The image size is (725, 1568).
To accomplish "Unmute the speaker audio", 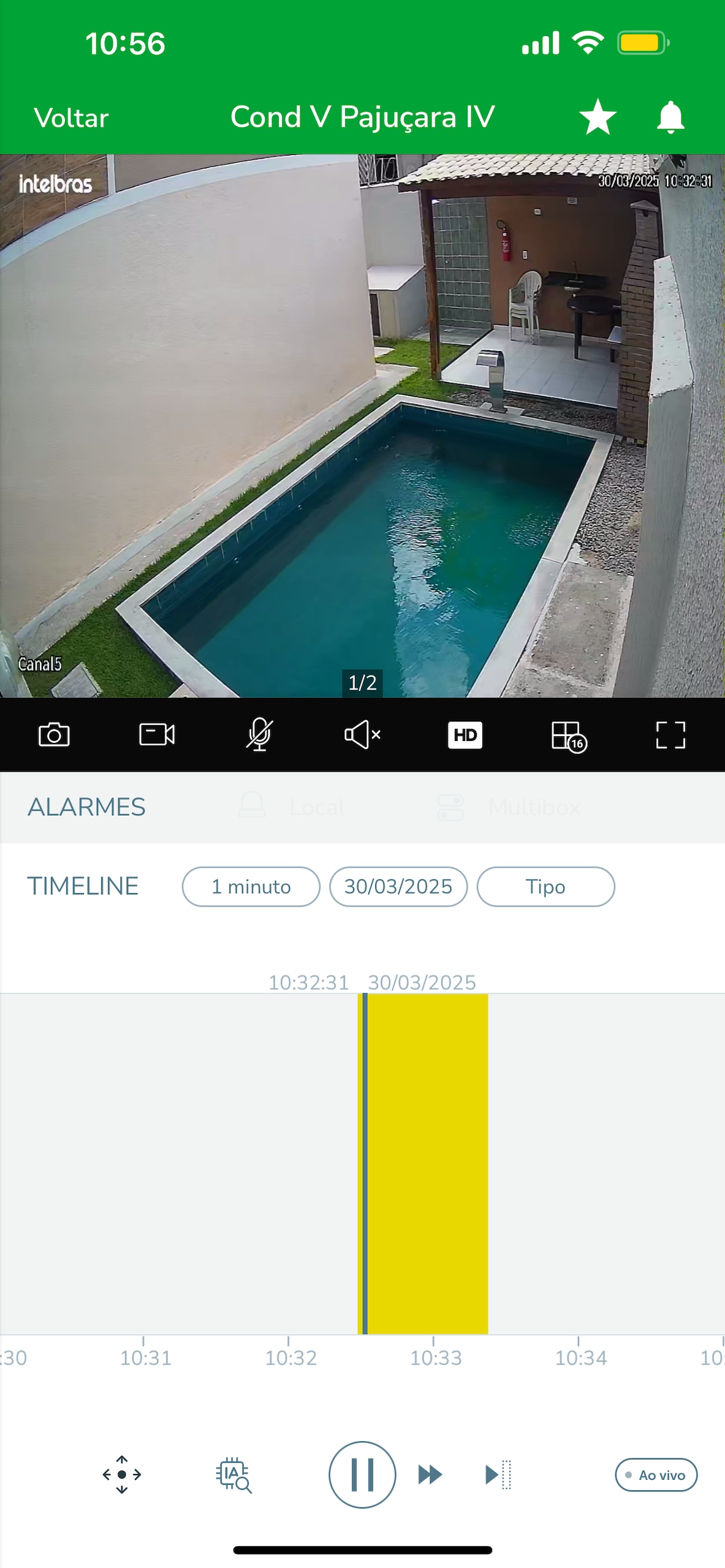I will pos(362,734).
